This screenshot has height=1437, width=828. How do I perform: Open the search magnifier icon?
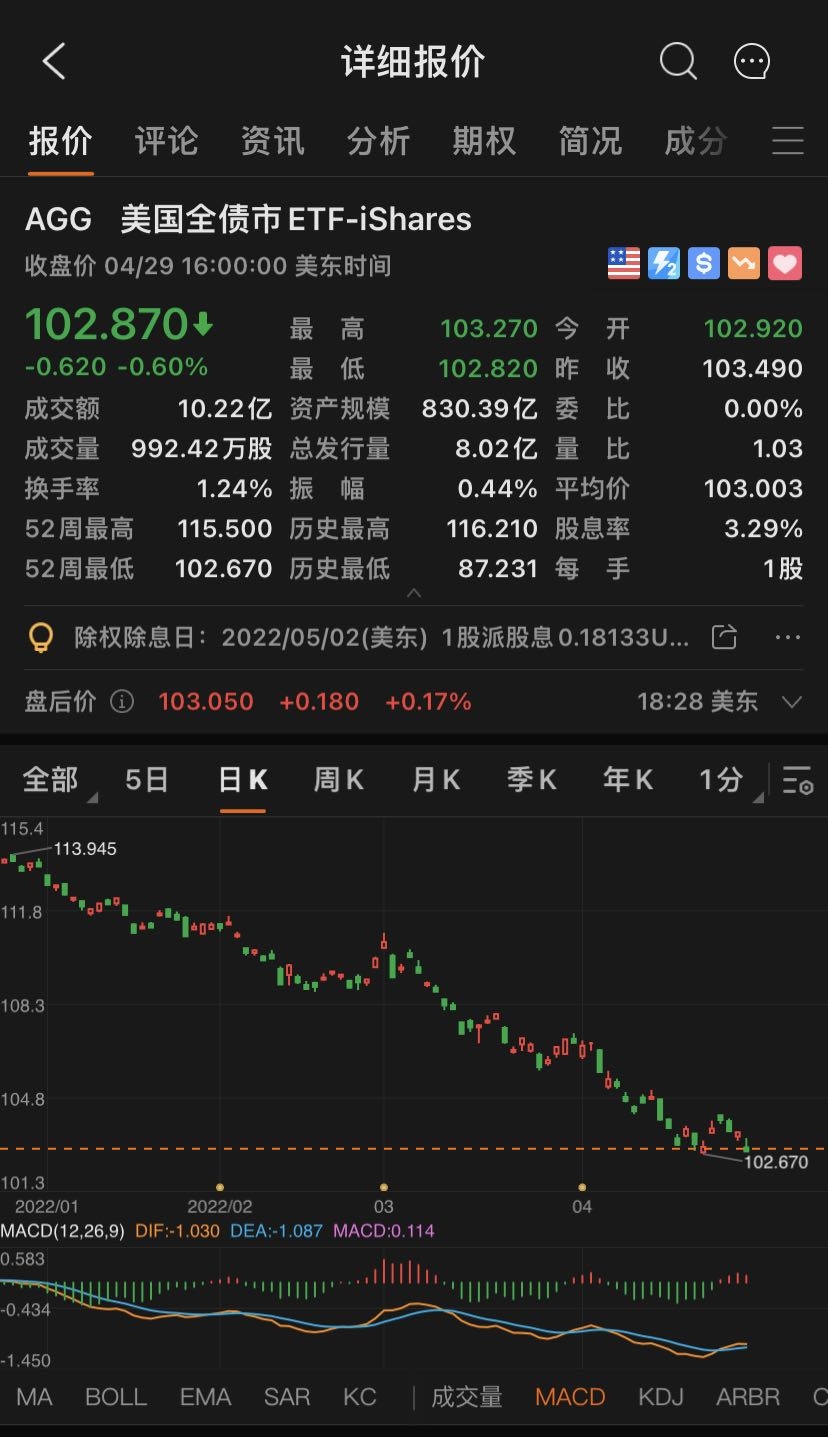tap(678, 62)
